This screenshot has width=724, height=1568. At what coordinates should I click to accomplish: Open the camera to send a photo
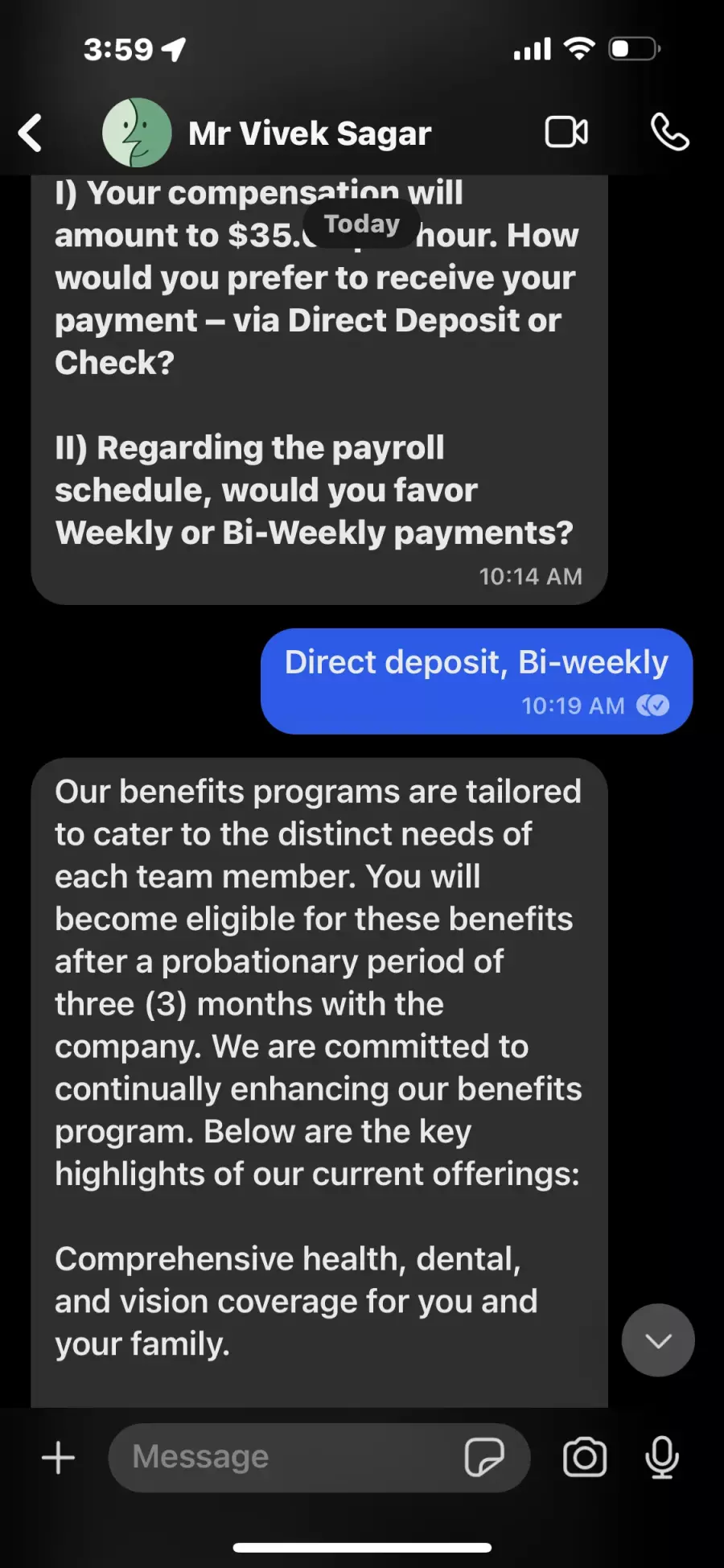coord(585,1457)
